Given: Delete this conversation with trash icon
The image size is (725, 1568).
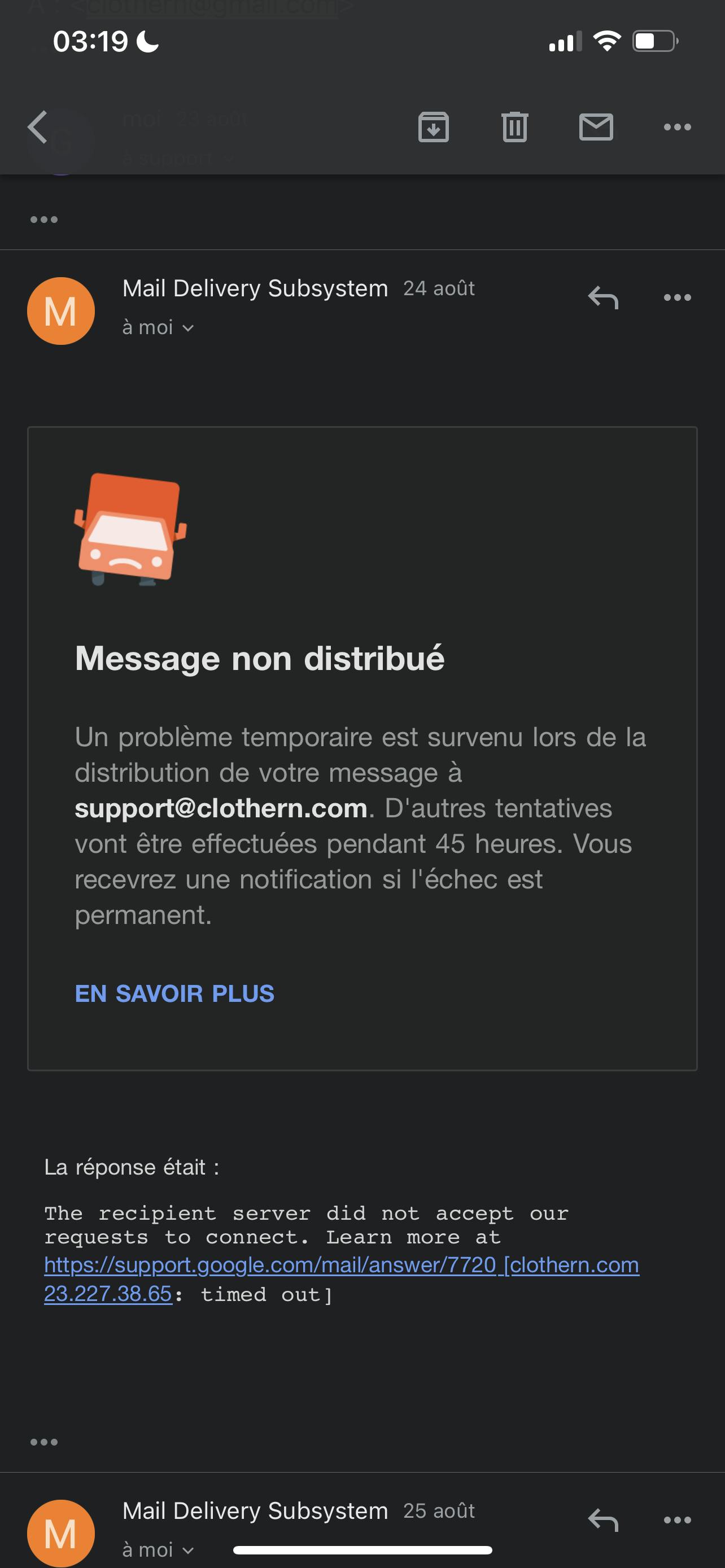Looking at the screenshot, I should (514, 127).
